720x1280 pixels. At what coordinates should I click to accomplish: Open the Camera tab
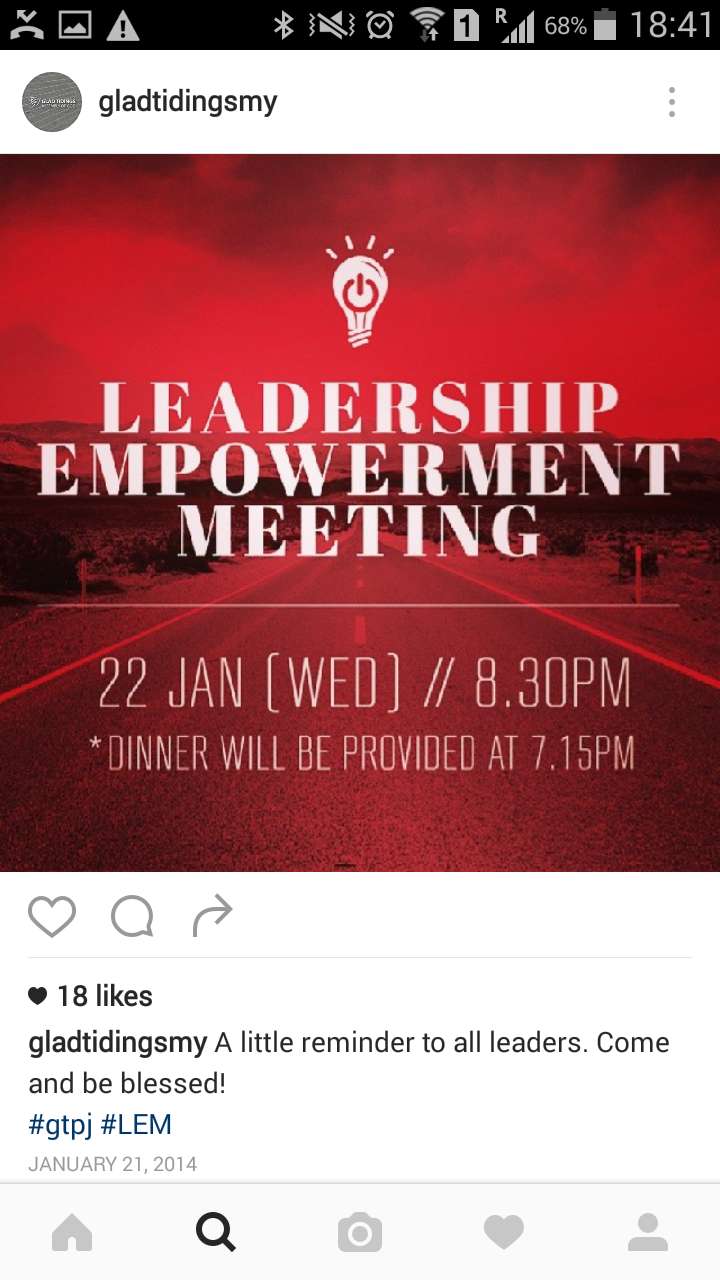360,1233
